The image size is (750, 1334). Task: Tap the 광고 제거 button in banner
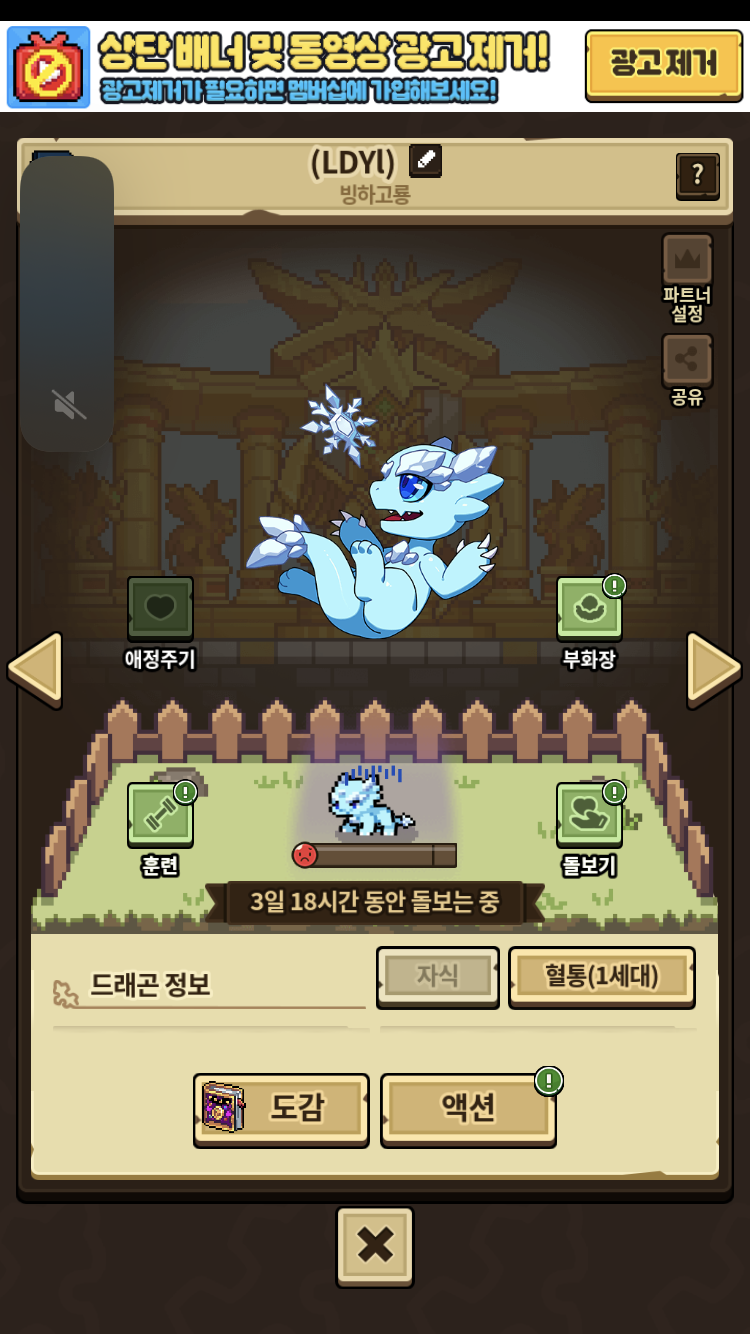coord(663,64)
